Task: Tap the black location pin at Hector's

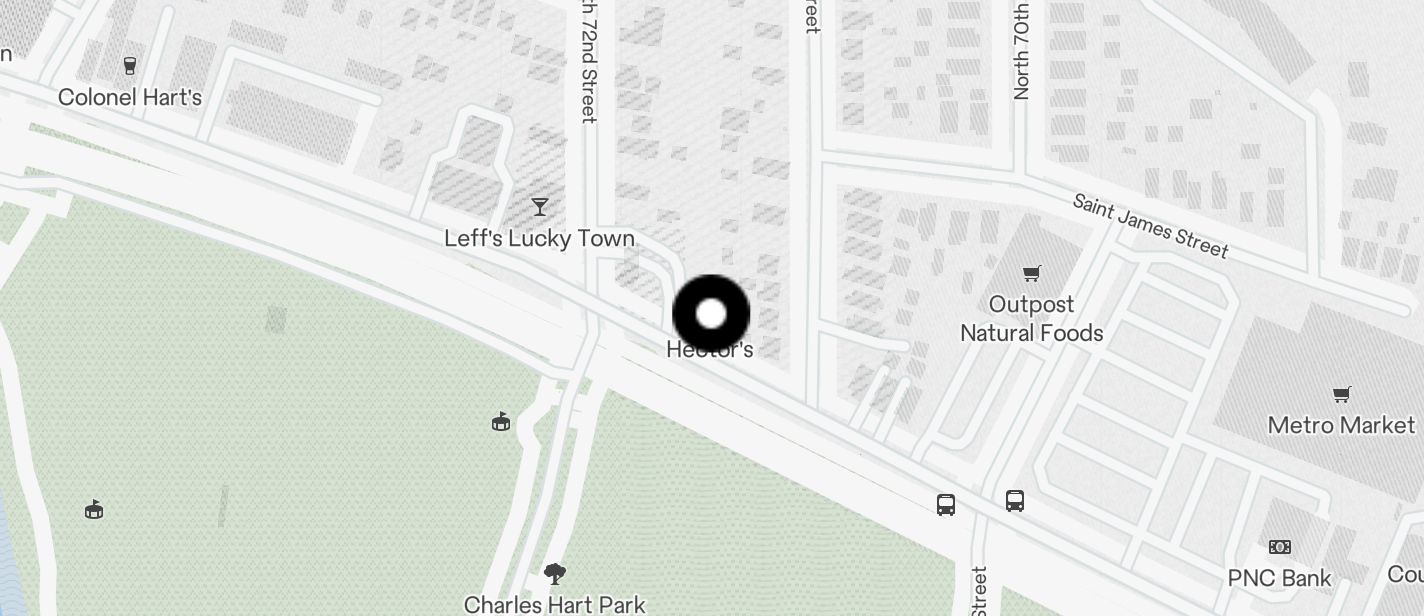Action: pos(711,314)
